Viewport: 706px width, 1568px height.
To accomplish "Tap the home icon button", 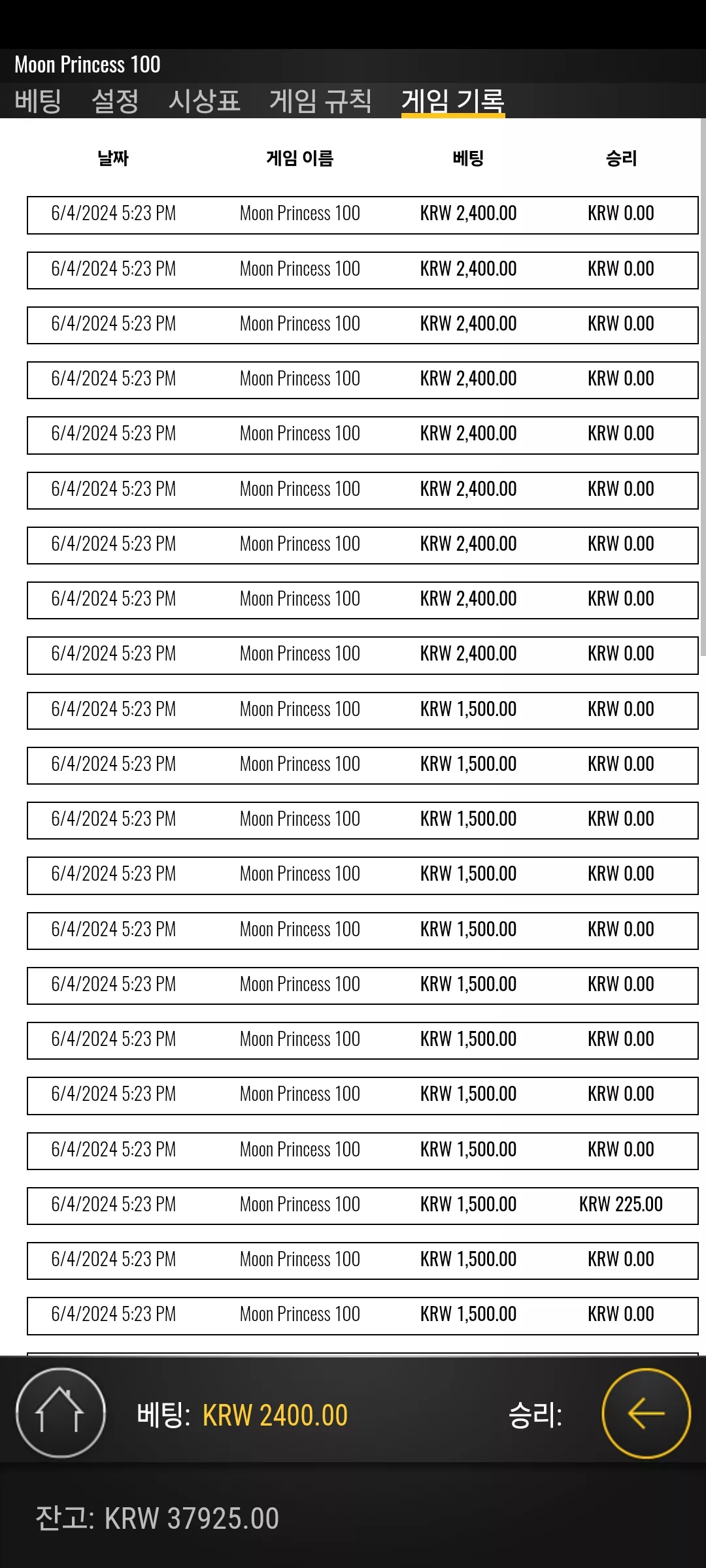I will [x=61, y=1413].
